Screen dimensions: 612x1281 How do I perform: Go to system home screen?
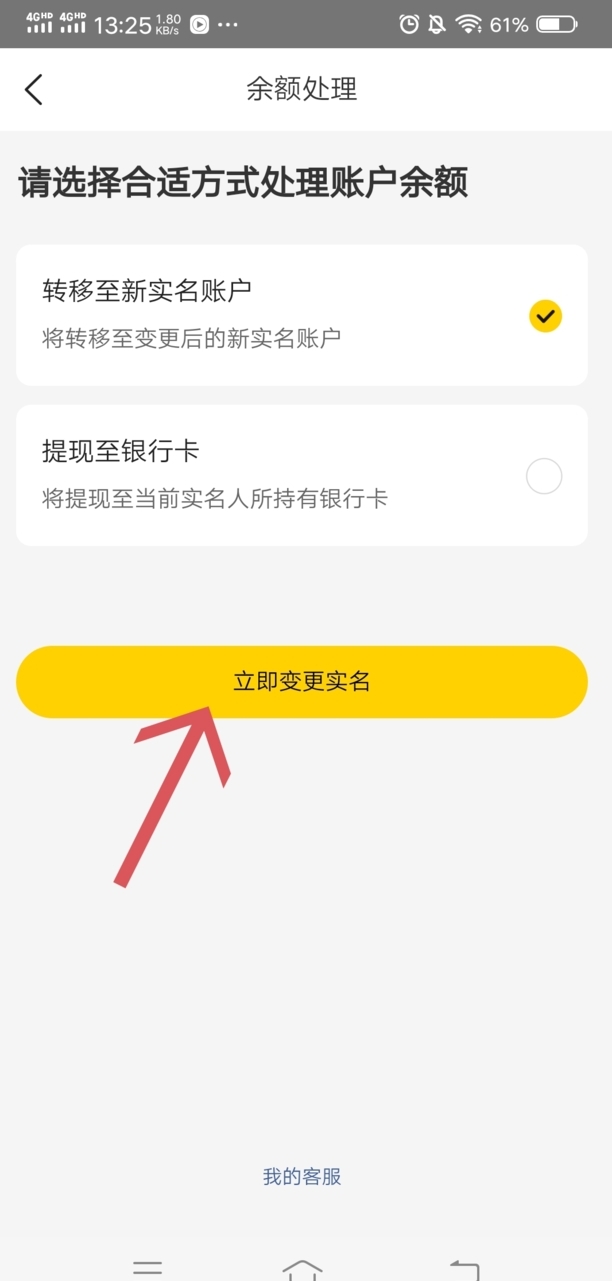302,1268
